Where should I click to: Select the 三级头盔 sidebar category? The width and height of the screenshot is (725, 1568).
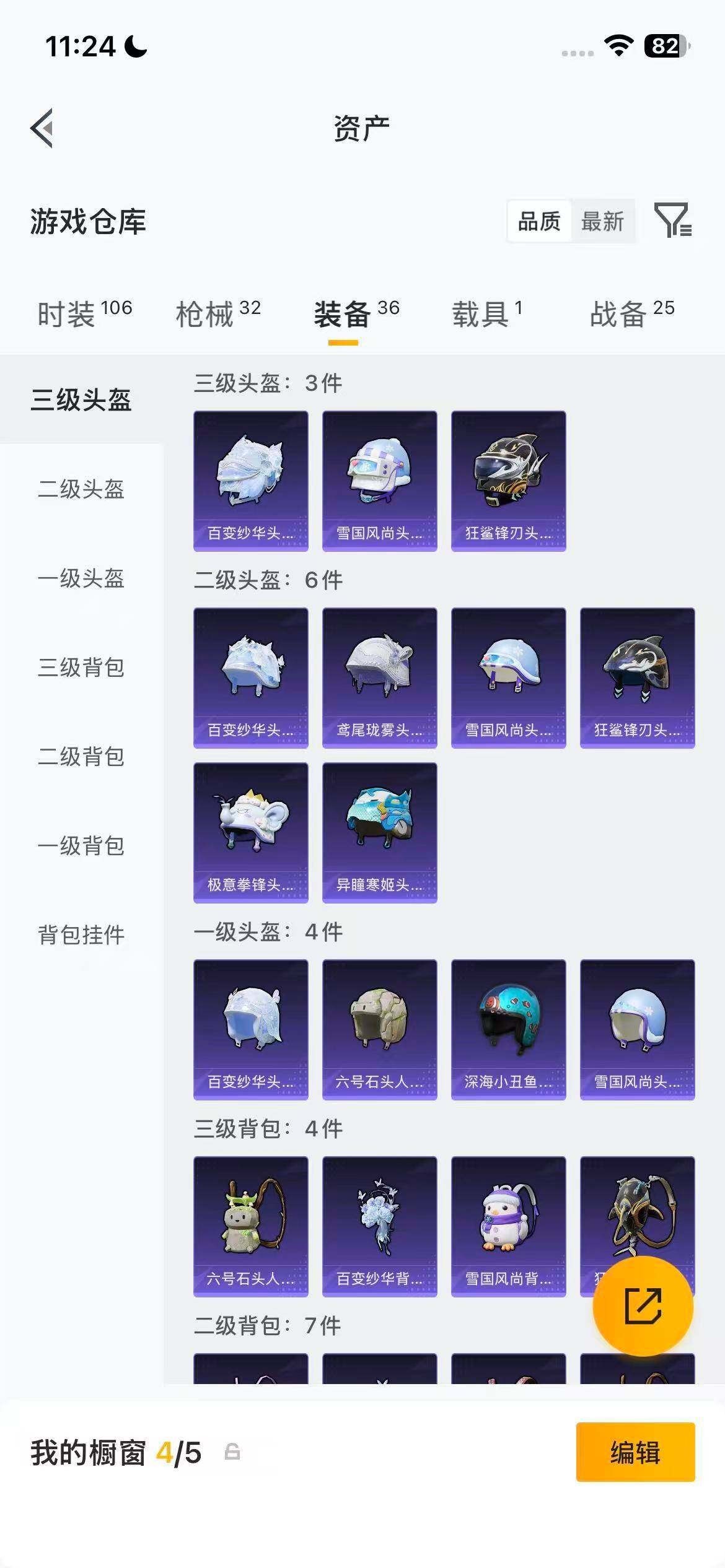pyautogui.click(x=81, y=401)
